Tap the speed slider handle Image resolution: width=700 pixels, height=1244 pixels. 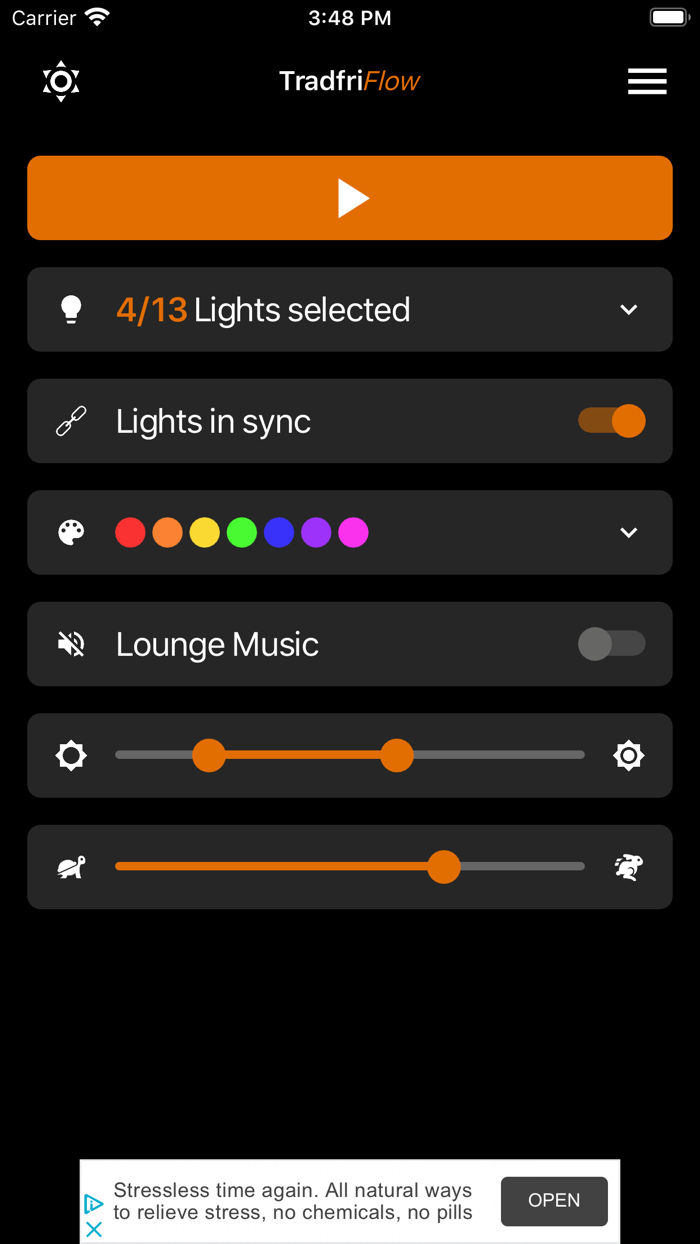click(444, 867)
